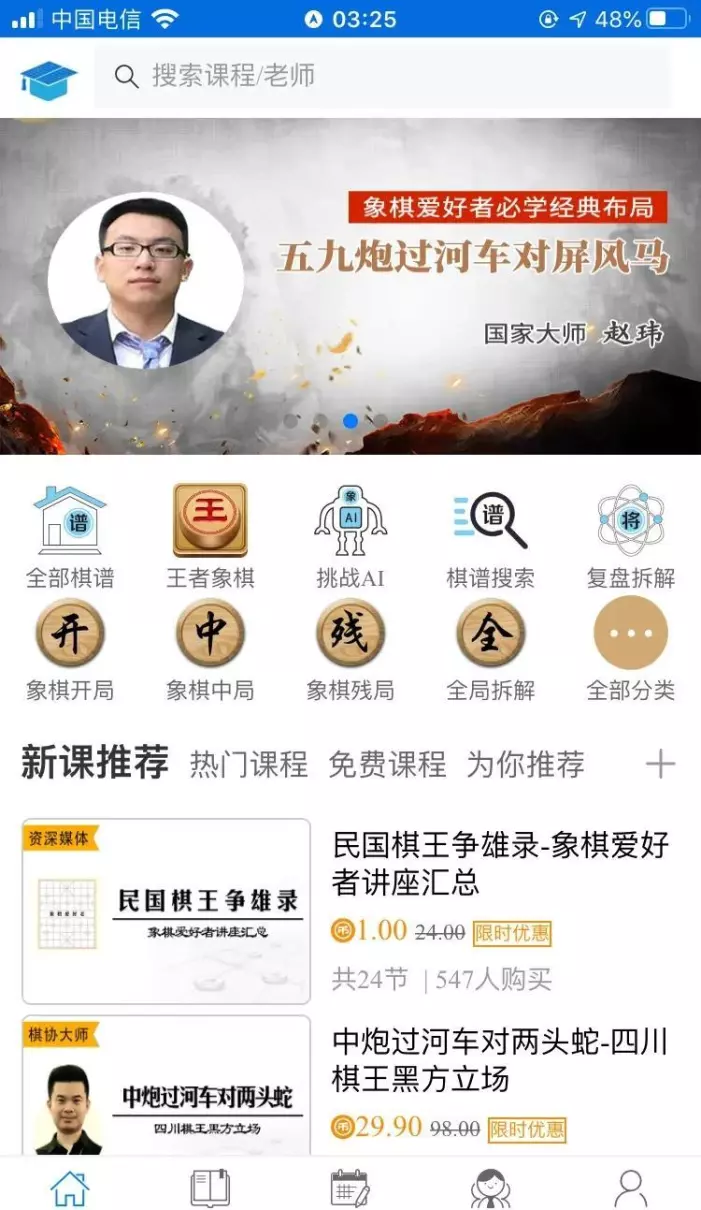Switch to the 免费课程 tab
The width and height of the screenshot is (701, 1210).
(x=387, y=765)
